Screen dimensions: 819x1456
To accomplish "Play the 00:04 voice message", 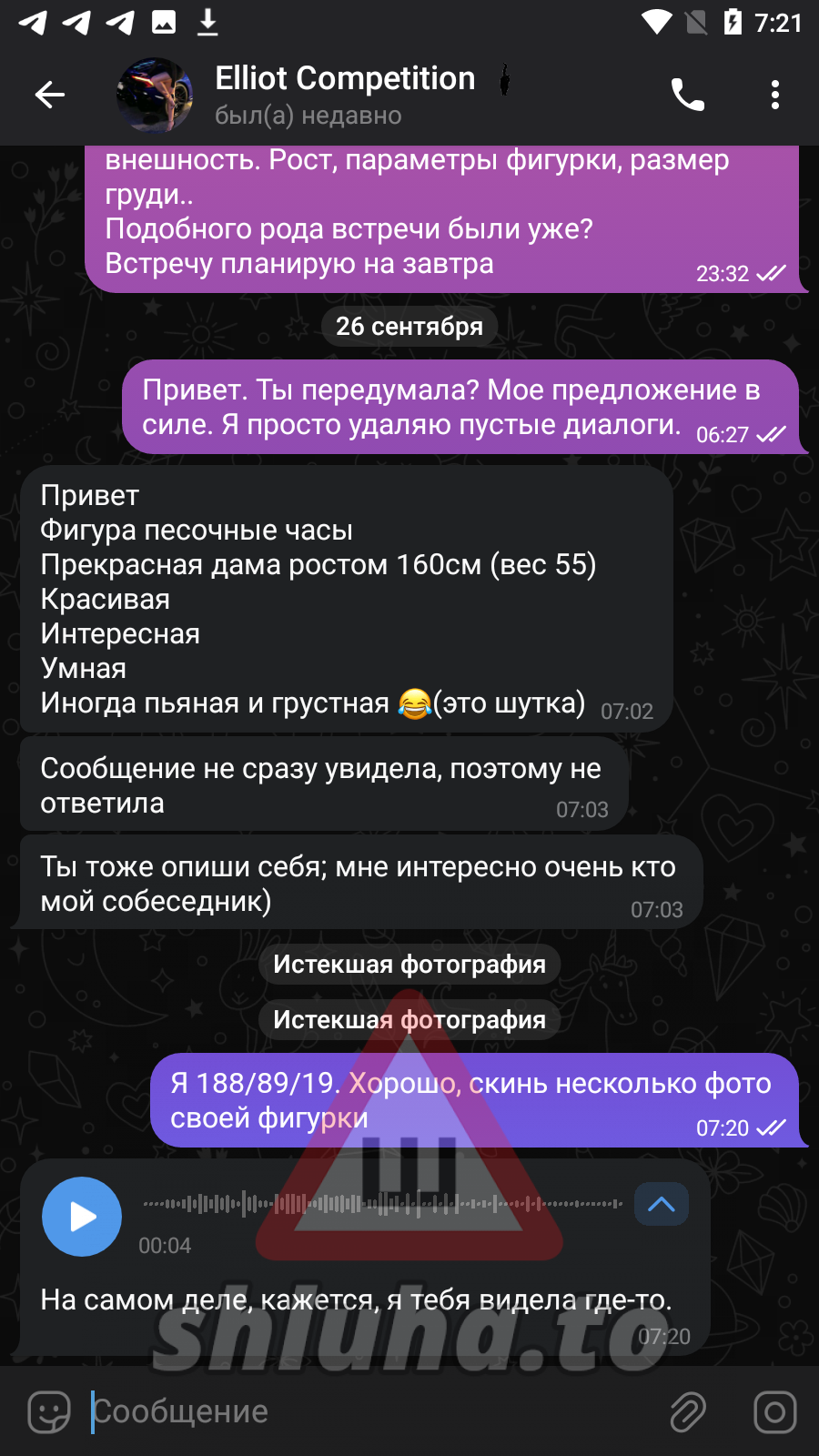I will (82, 1217).
